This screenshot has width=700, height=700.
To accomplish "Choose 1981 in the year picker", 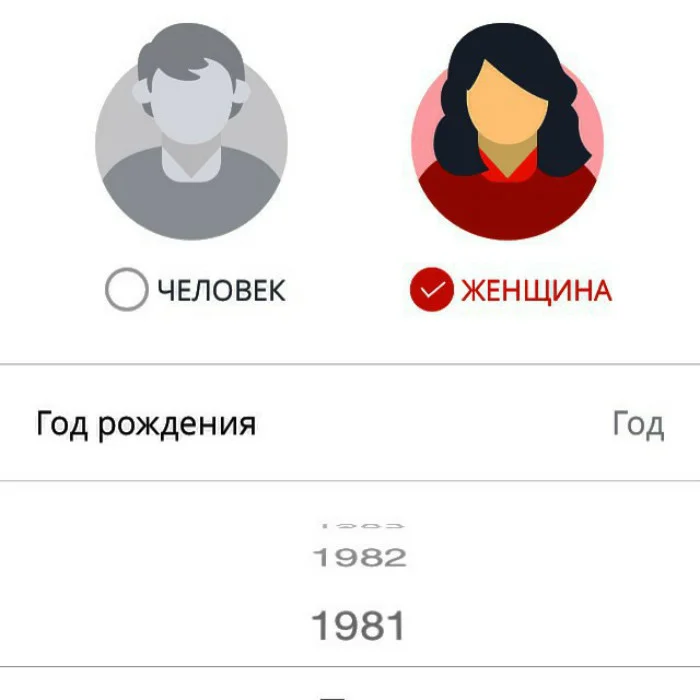I will click(359, 627).
